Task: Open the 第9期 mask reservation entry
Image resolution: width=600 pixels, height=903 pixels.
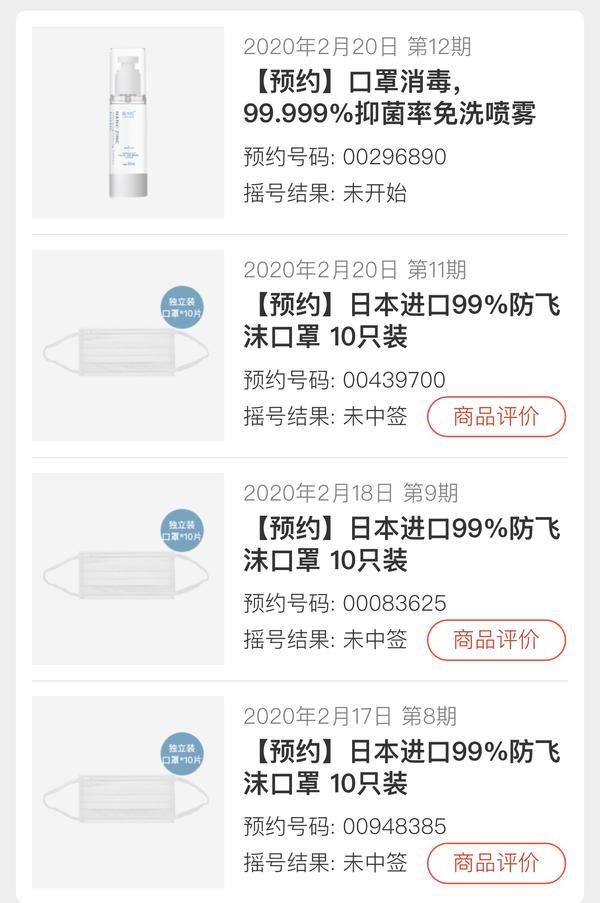Action: click(x=401, y=544)
